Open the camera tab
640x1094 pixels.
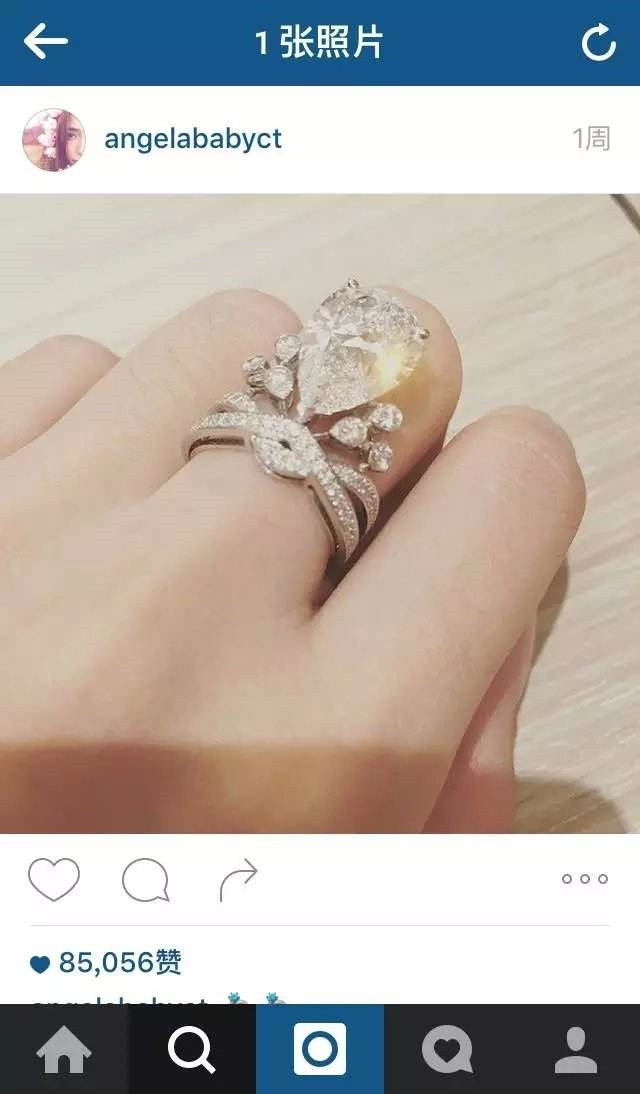click(320, 1050)
